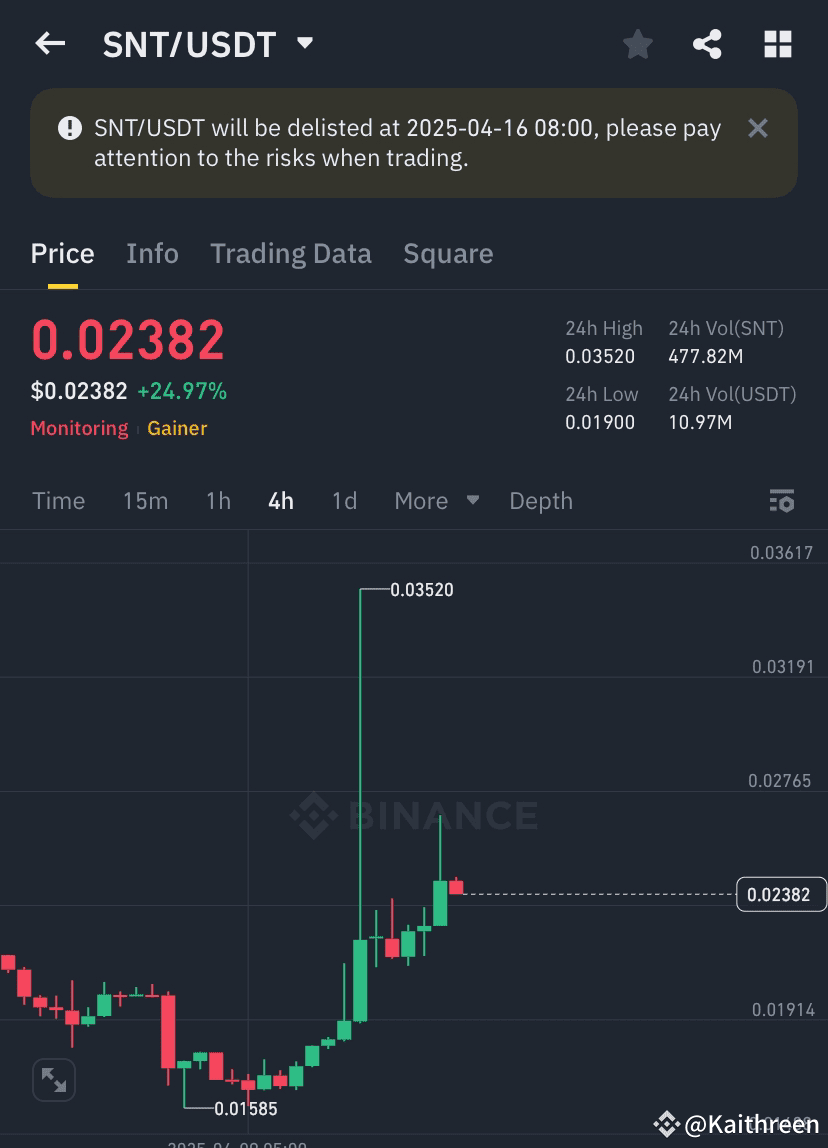Tap the Gainer tag
Viewport: 828px width, 1148px height.
(177, 428)
